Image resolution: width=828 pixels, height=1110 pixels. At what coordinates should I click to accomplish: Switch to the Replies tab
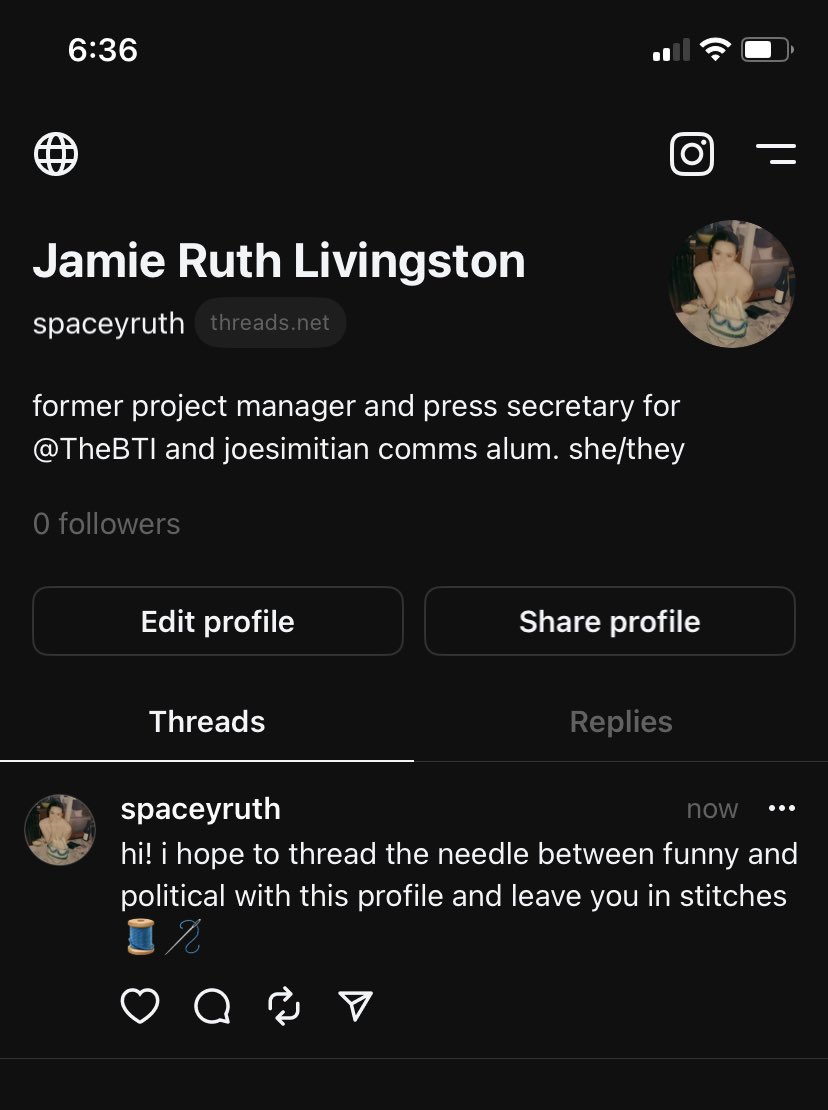621,722
